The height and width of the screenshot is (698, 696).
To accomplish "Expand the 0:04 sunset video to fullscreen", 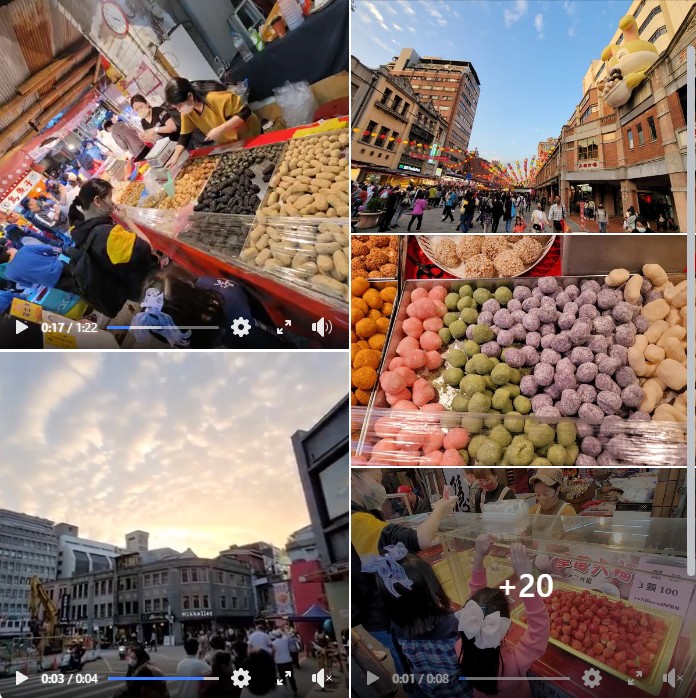I will pyautogui.click(x=284, y=678).
